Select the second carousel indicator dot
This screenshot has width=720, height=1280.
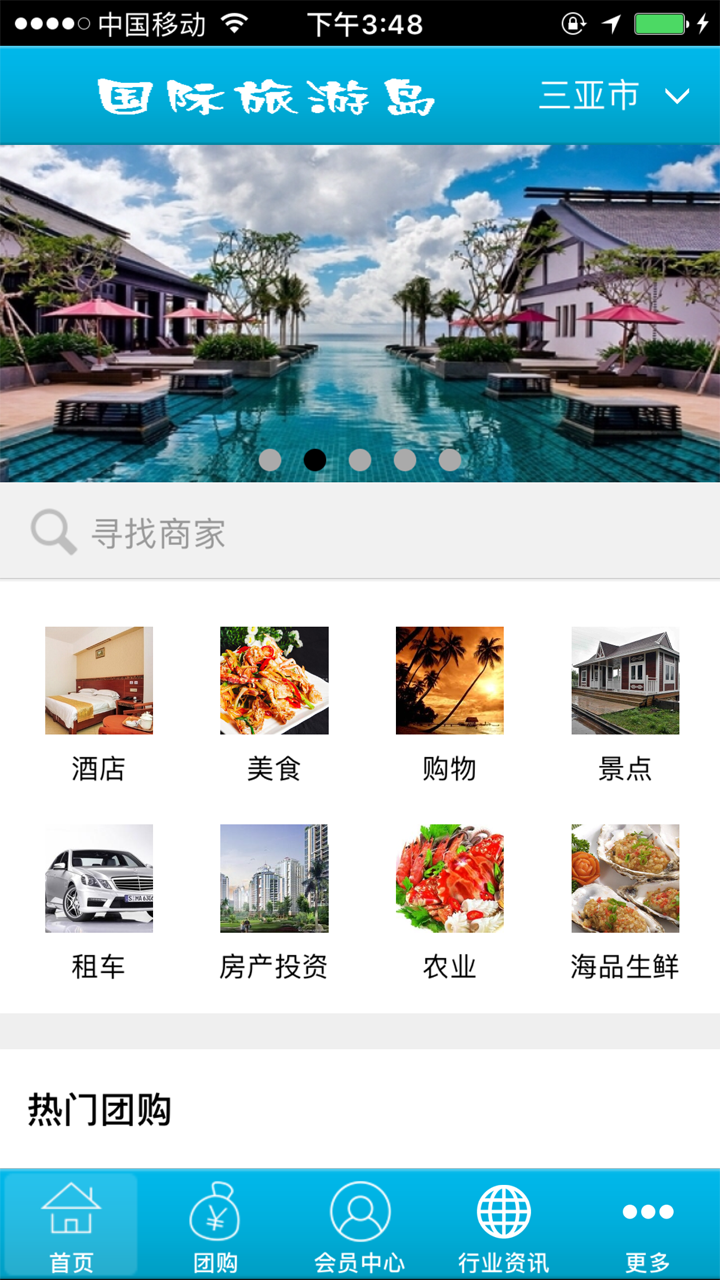(x=316, y=459)
